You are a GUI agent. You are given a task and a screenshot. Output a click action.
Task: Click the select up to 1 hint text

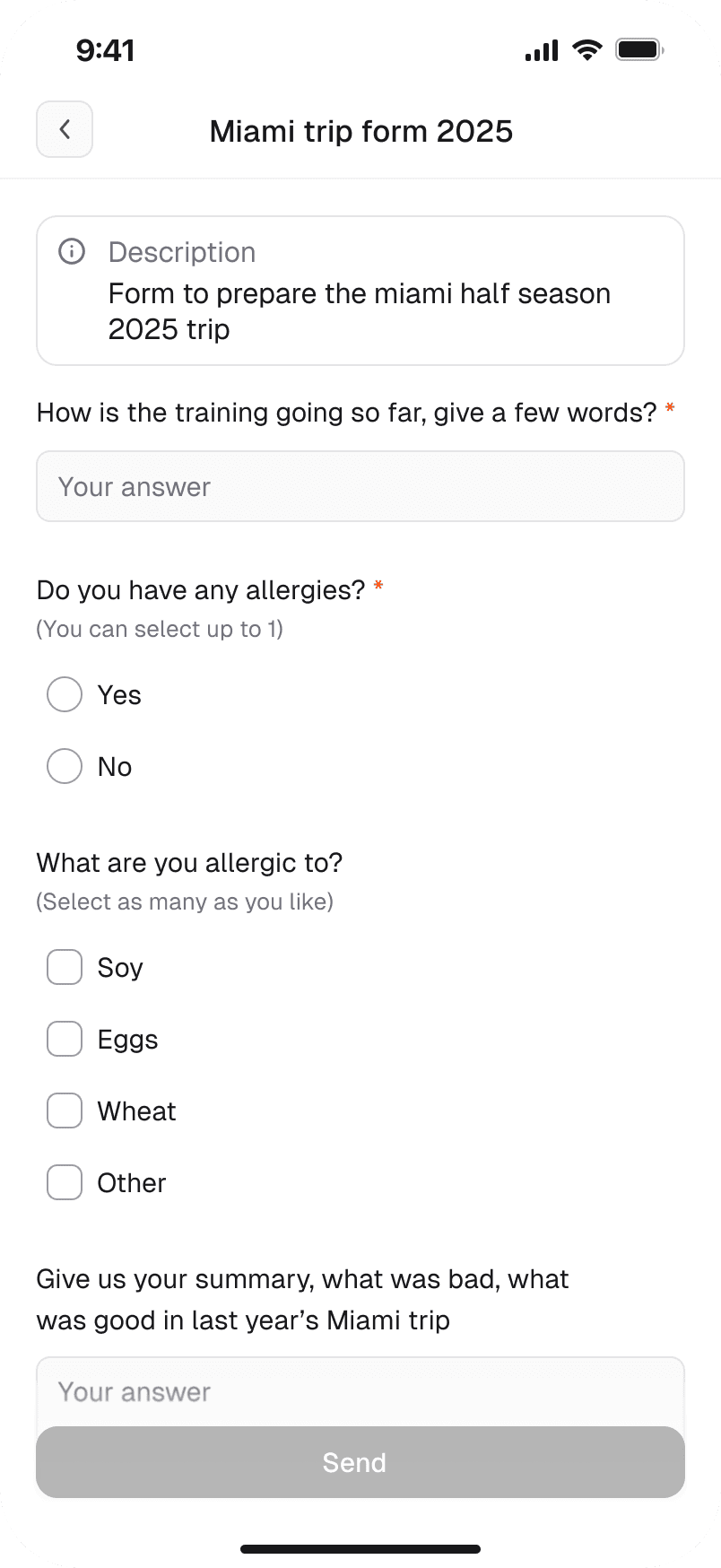(159, 629)
